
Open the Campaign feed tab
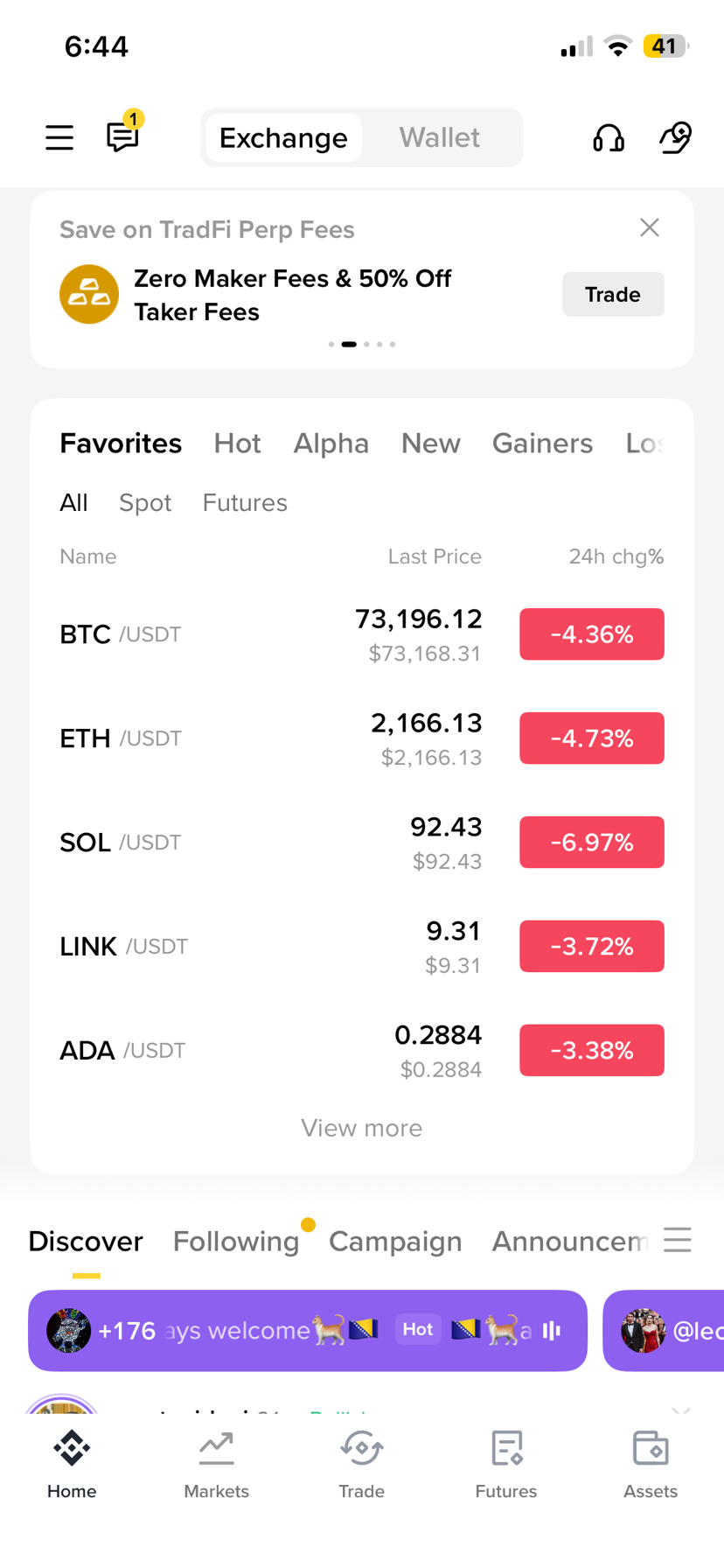pyautogui.click(x=395, y=1242)
